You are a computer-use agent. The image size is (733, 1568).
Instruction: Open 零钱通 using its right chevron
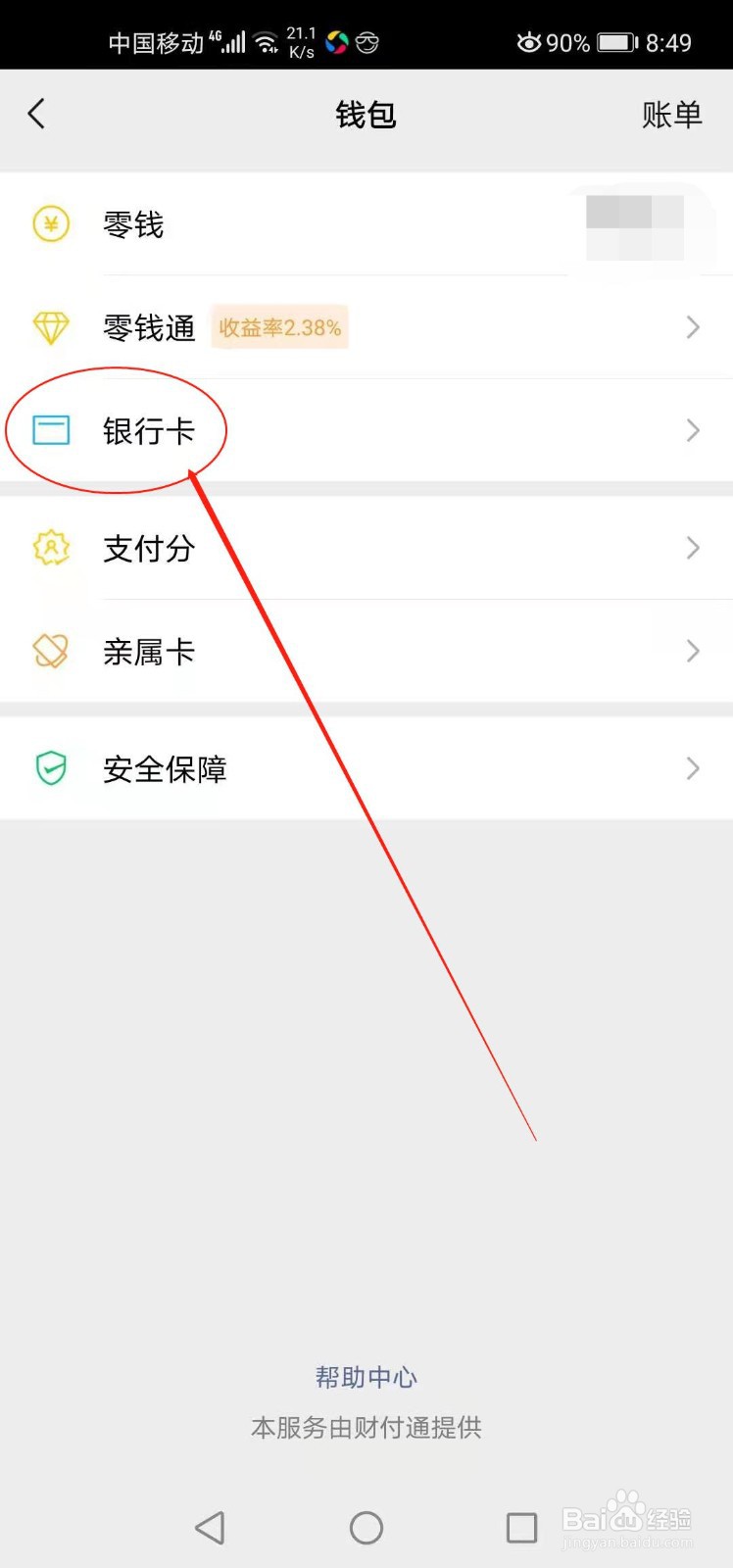tap(693, 327)
